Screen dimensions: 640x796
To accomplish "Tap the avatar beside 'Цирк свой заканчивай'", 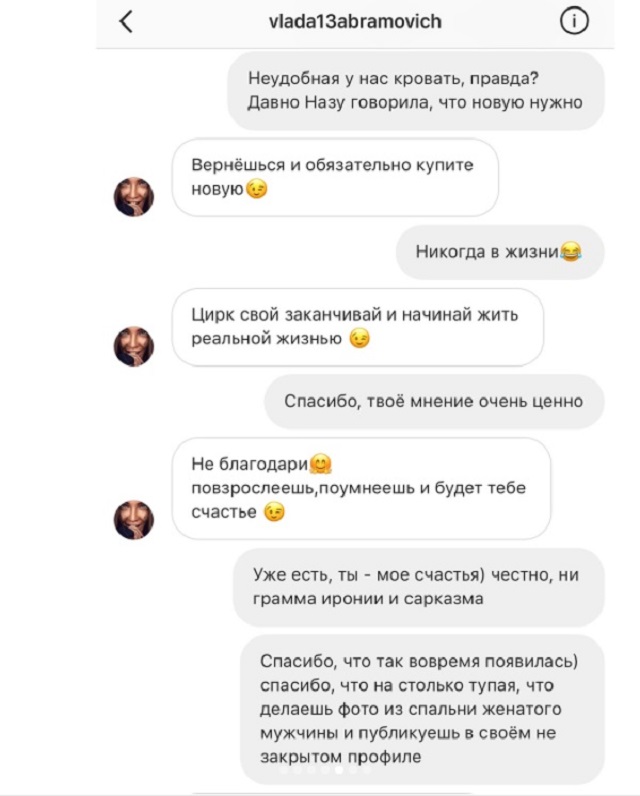I will [x=134, y=346].
